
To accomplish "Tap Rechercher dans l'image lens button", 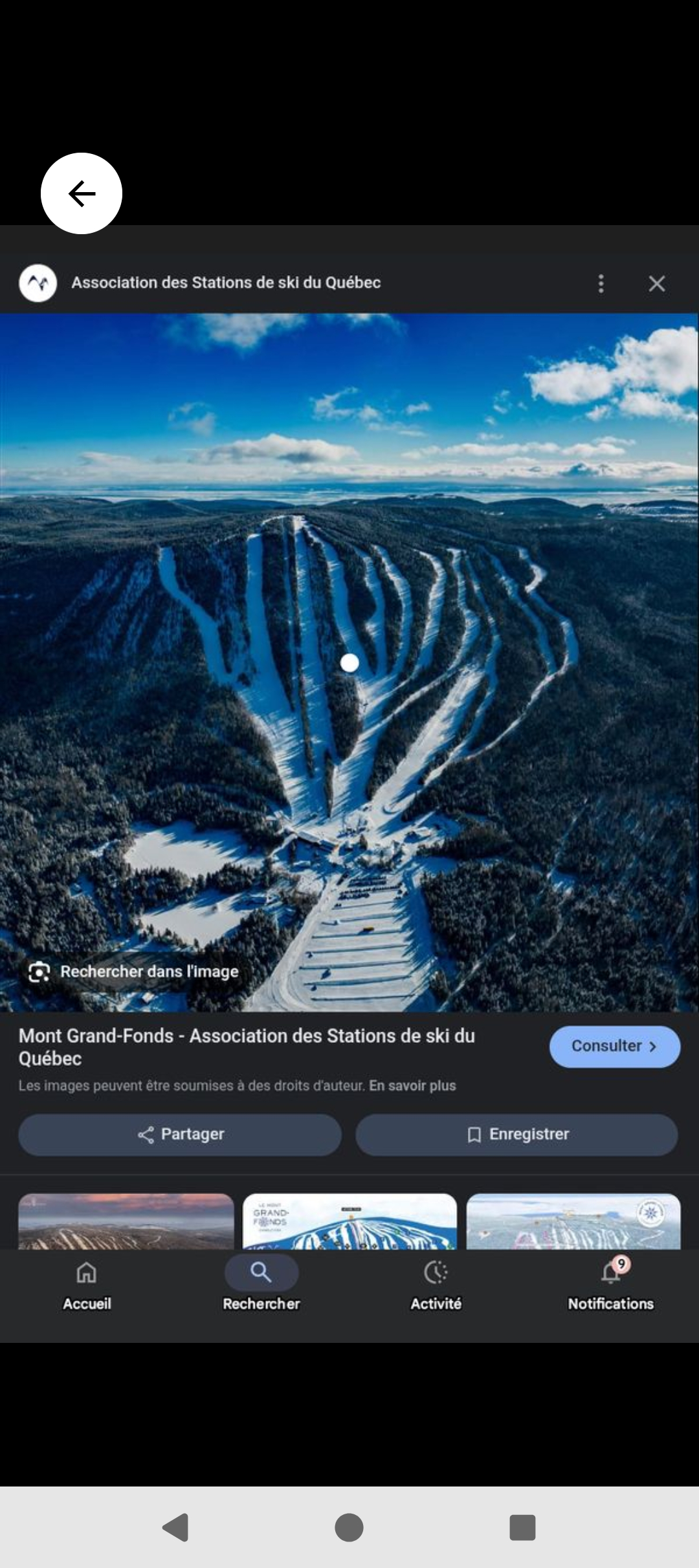I will 133,972.
